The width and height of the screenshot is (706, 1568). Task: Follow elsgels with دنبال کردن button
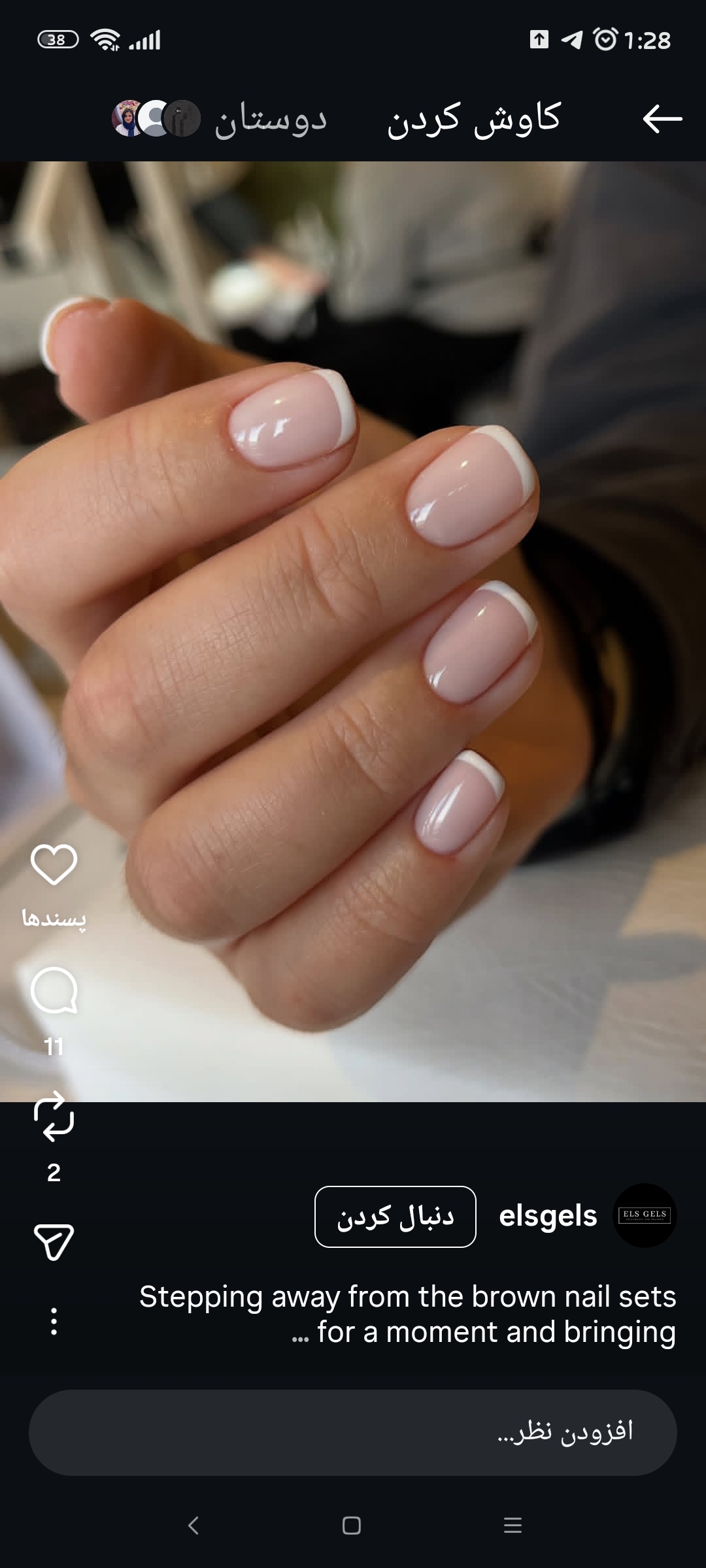pos(395,1217)
